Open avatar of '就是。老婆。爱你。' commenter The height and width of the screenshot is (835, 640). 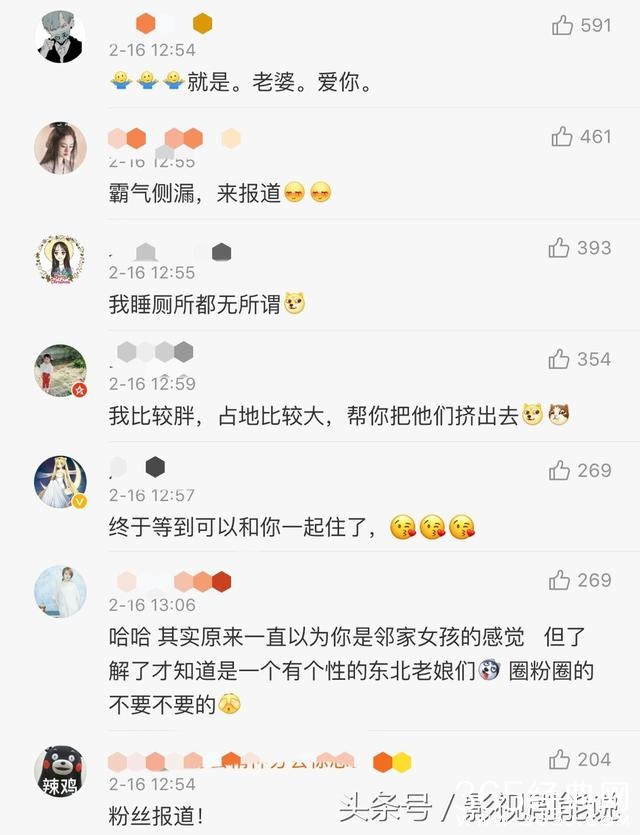pyautogui.click(x=60, y=38)
